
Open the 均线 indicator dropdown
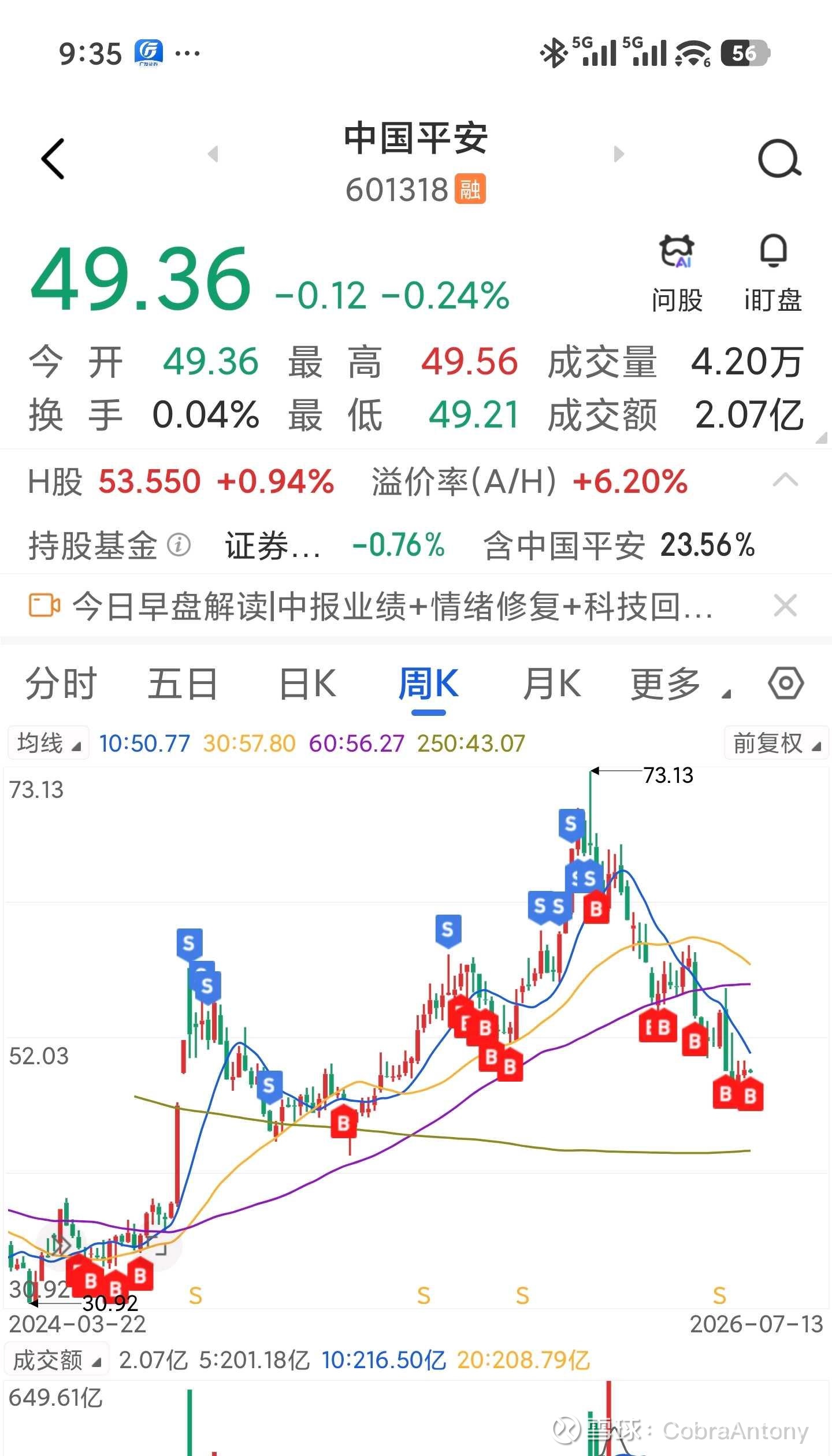click(49, 743)
